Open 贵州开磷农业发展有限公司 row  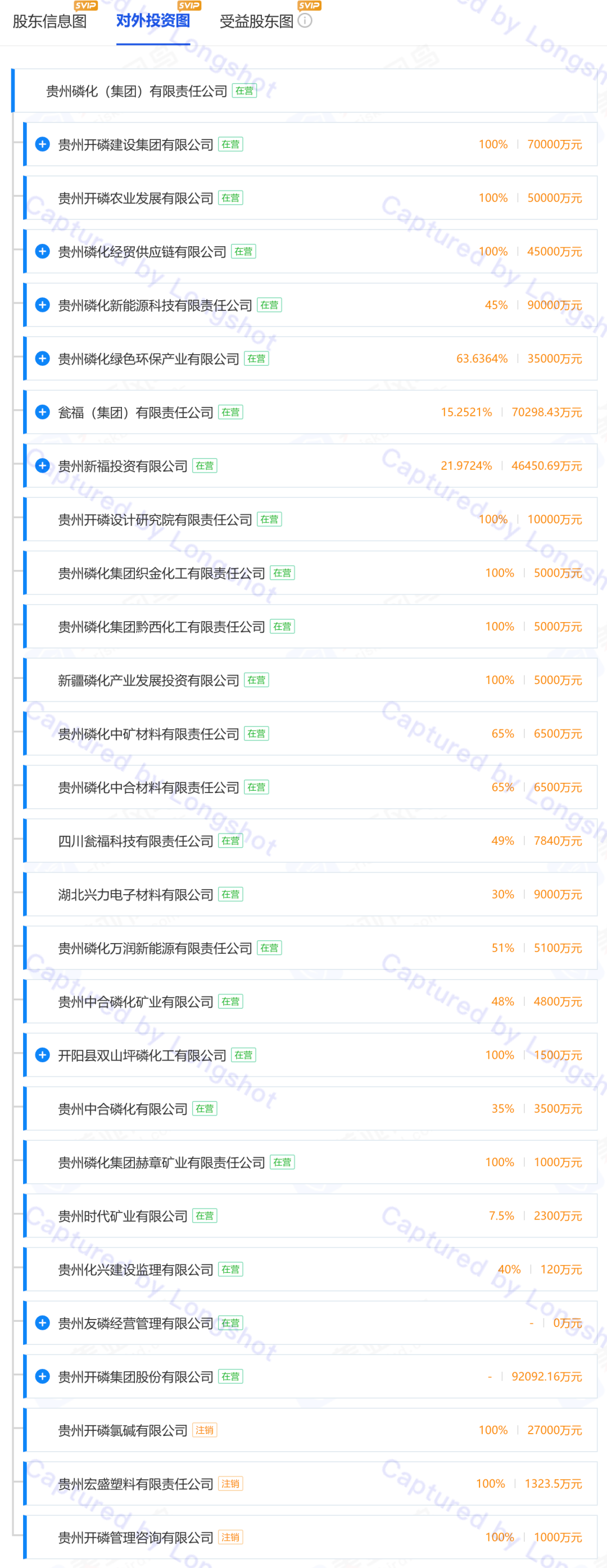click(x=135, y=198)
